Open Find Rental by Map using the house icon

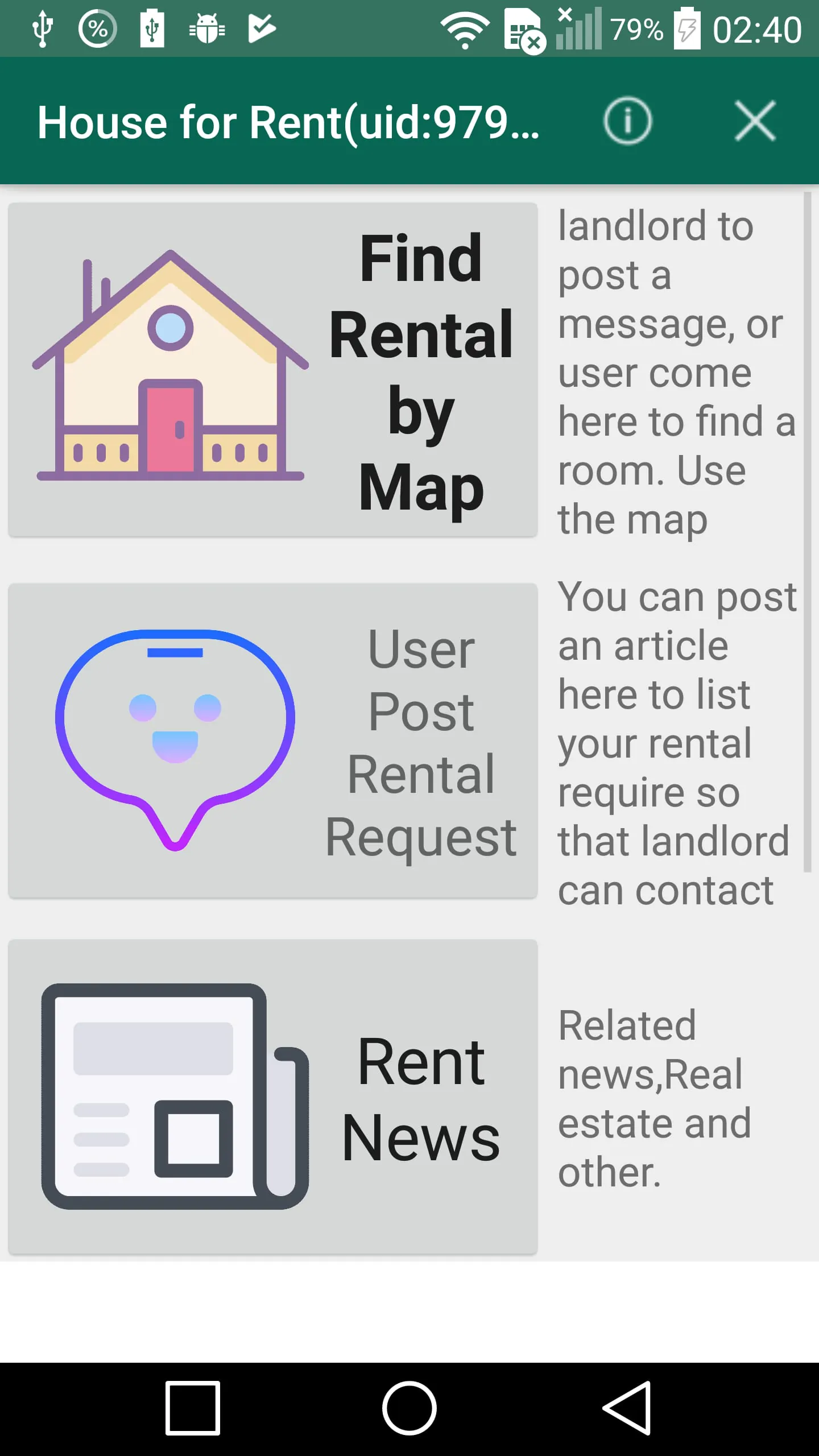[x=171, y=370]
